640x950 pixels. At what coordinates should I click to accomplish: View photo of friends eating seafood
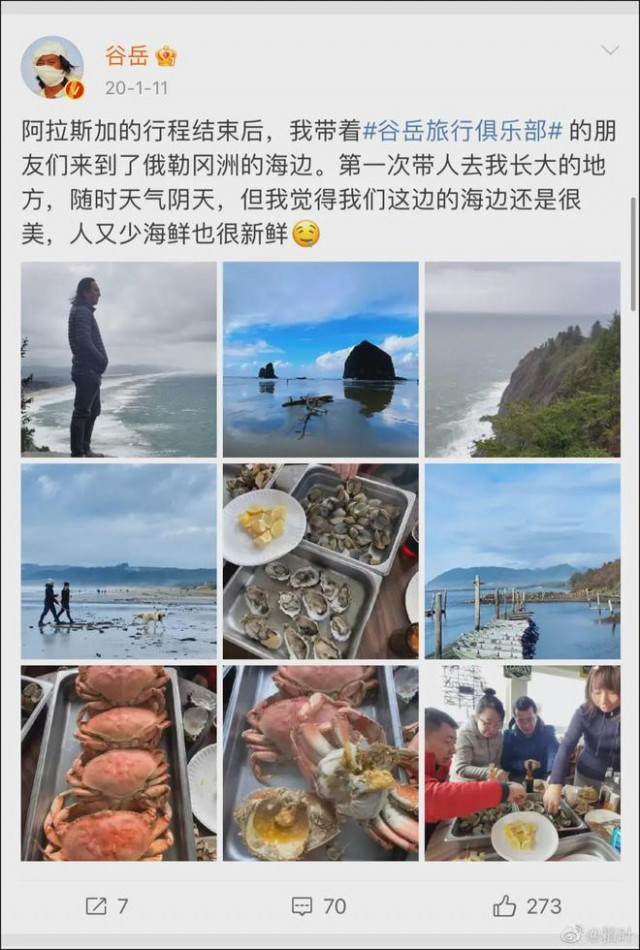click(522, 763)
